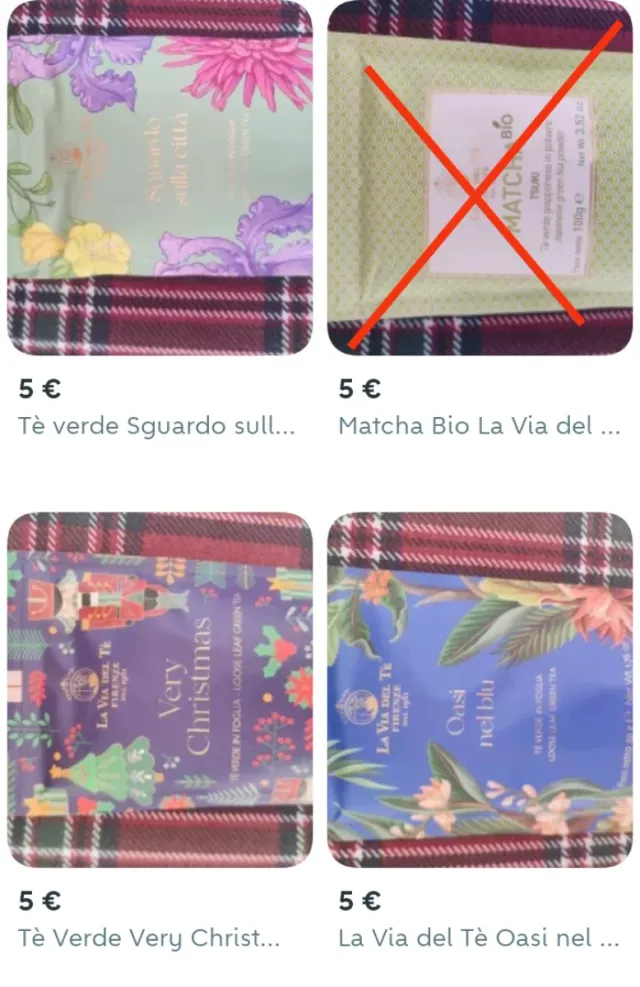This screenshot has width=640, height=987.
Task: Select the Oasi nel blu tea listing
Action: (480, 690)
